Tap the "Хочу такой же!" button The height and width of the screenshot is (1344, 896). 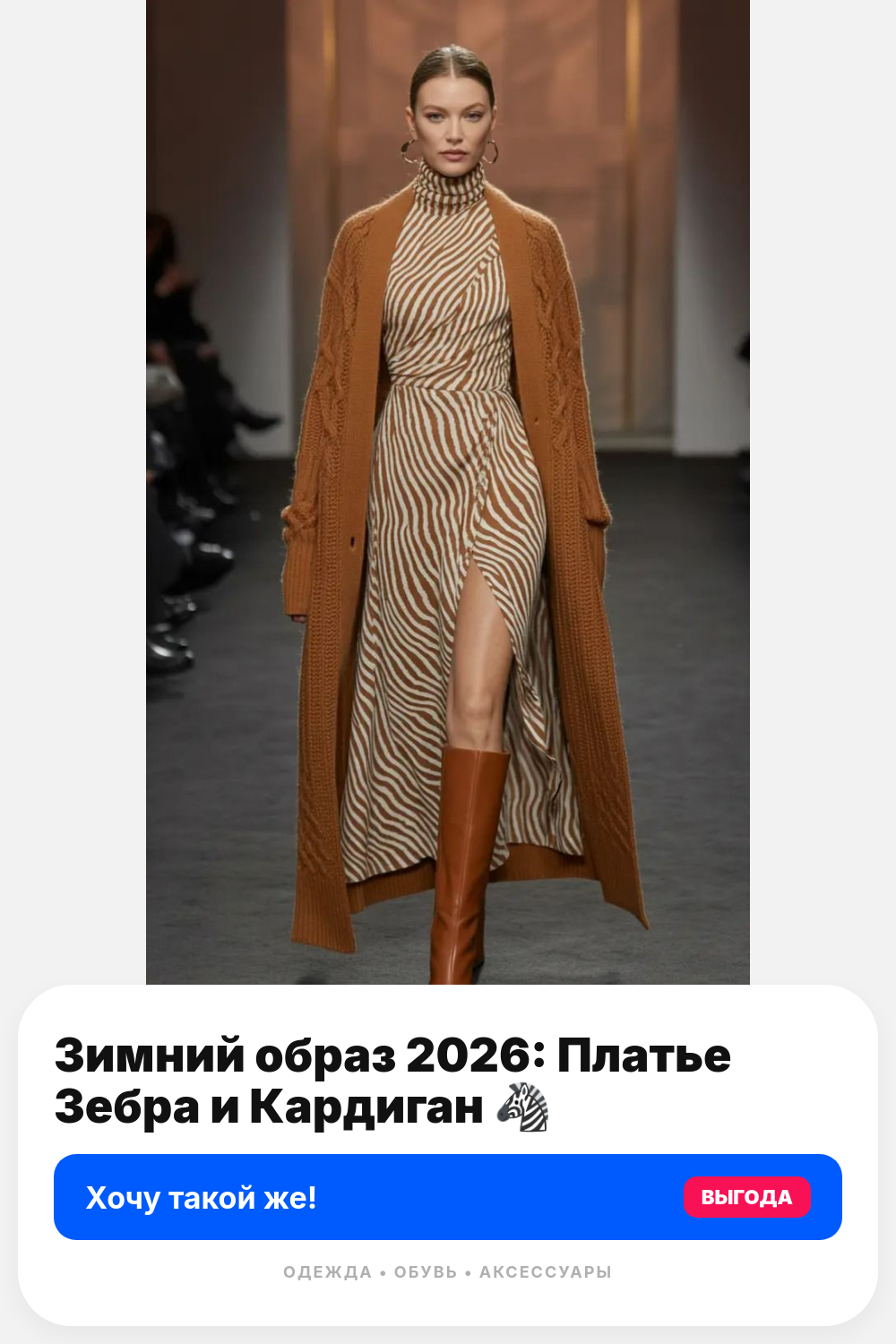[x=448, y=1197]
